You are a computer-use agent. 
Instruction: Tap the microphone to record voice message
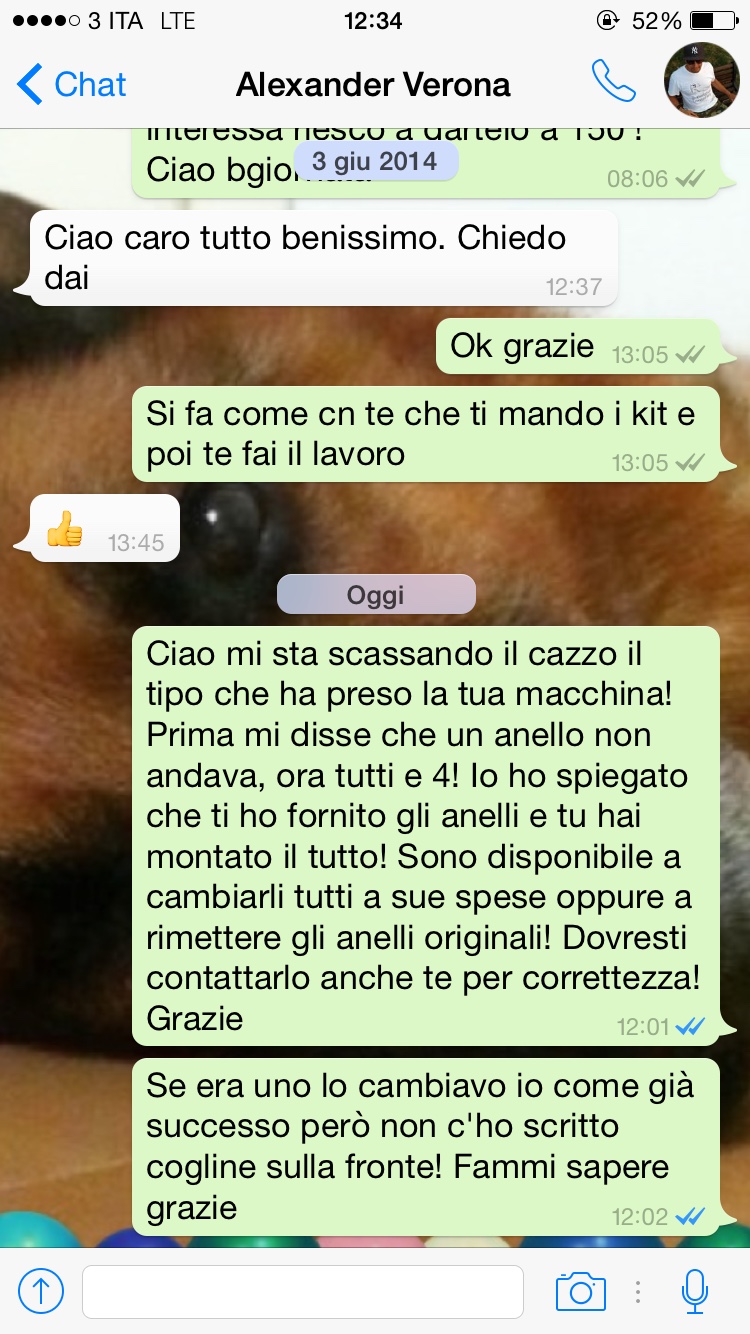tap(695, 1291)
